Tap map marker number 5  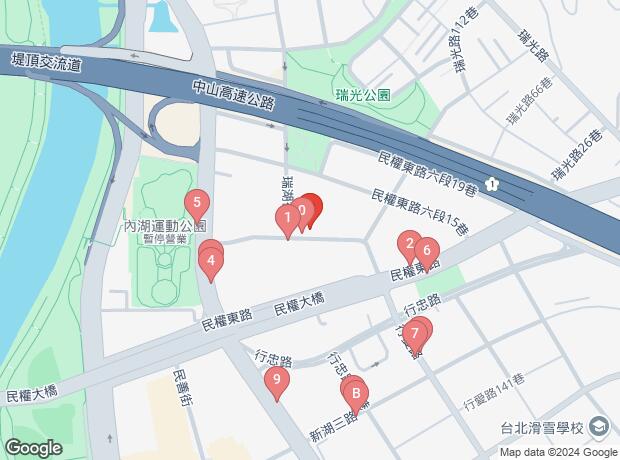pos(197,203)
